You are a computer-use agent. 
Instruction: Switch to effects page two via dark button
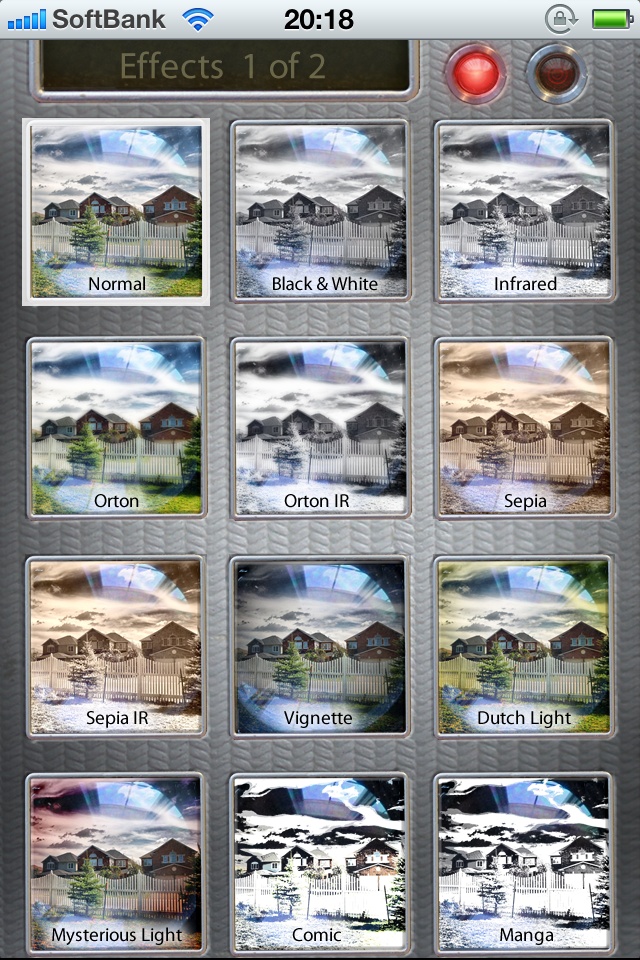point(557,72)
